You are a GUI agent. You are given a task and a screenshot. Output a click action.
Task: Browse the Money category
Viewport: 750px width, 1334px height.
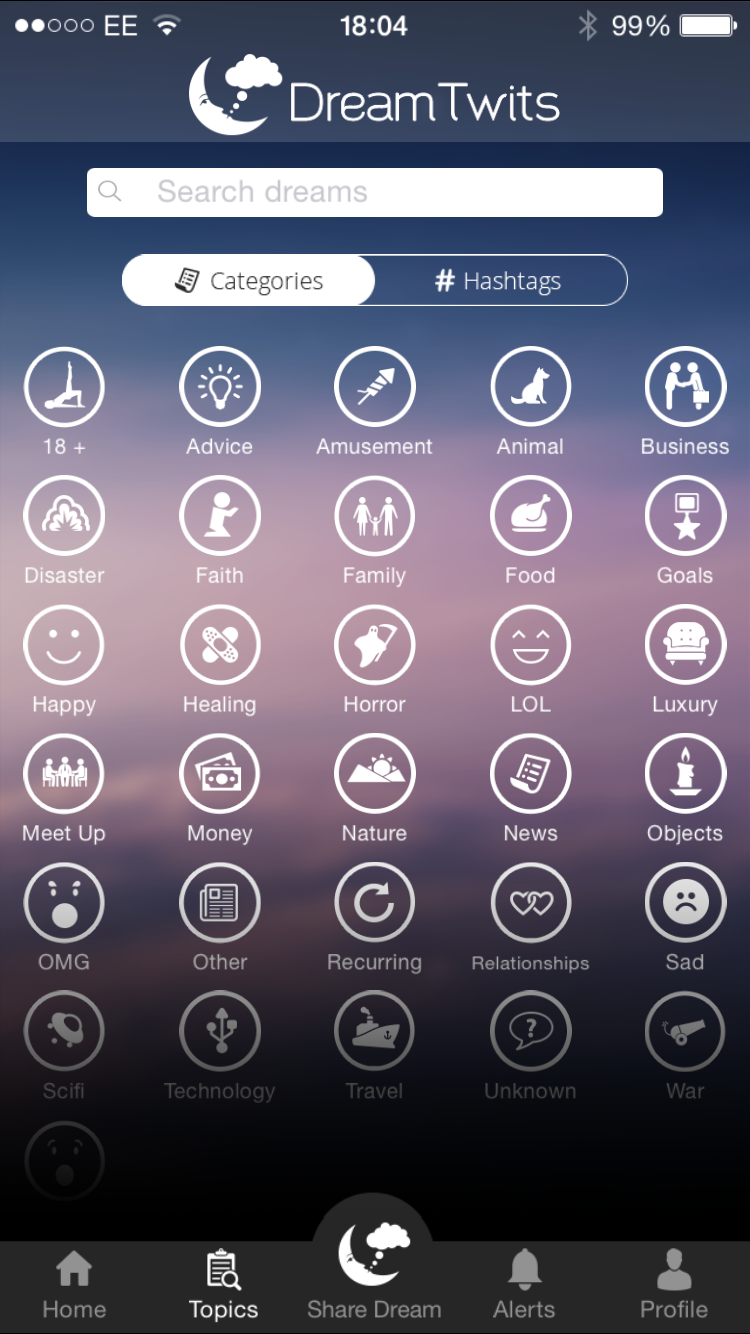(219, 775)
